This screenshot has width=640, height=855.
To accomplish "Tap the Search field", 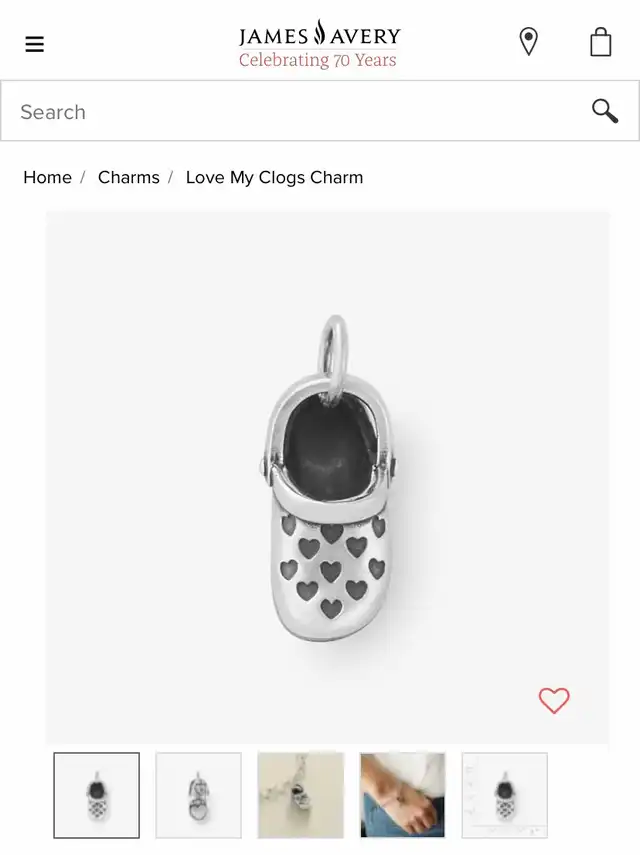I will (x=290, y=112).
